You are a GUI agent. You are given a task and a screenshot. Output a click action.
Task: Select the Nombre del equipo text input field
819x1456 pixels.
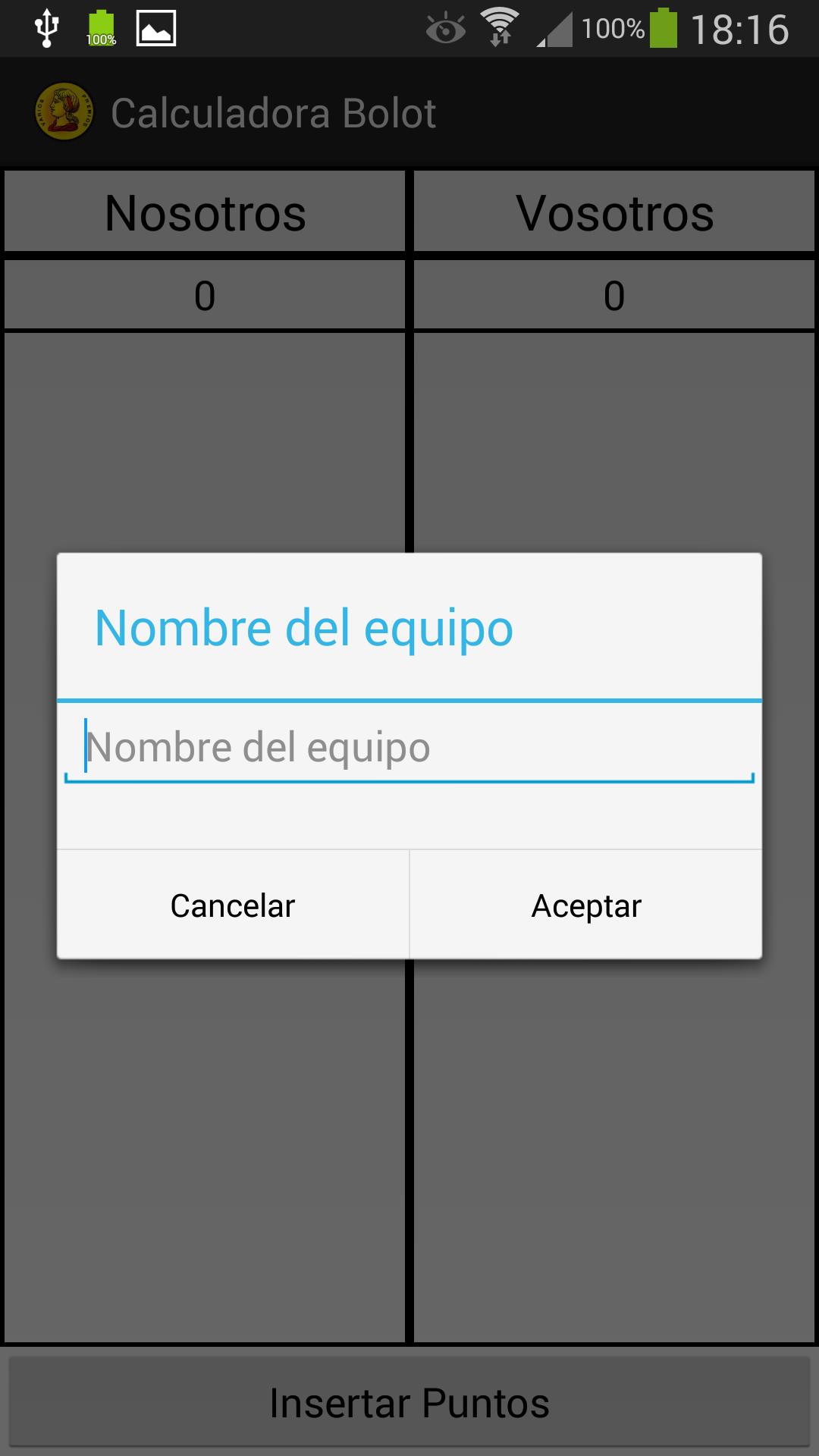click(409, 746)
